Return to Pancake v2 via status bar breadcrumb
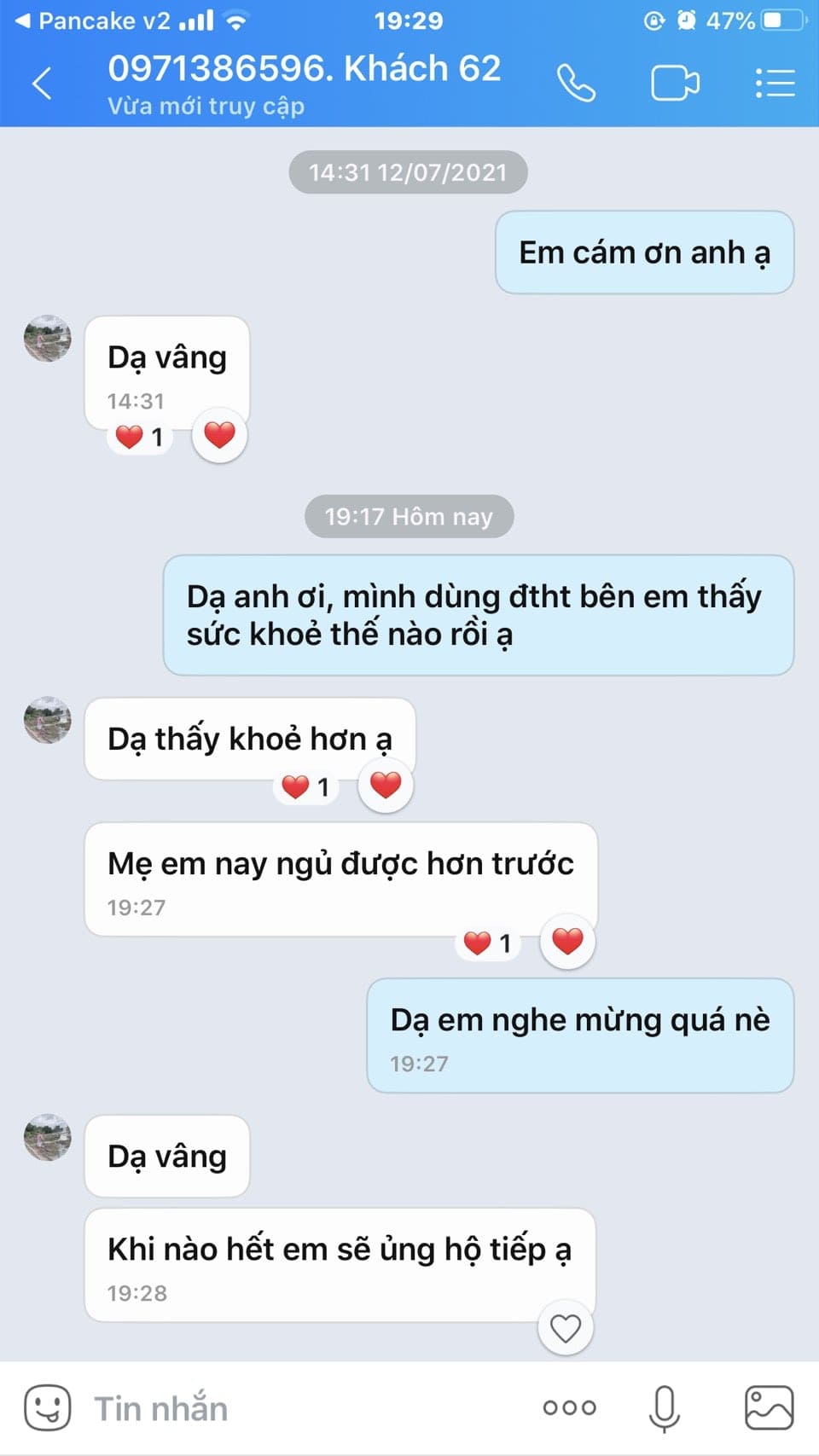 92,20
